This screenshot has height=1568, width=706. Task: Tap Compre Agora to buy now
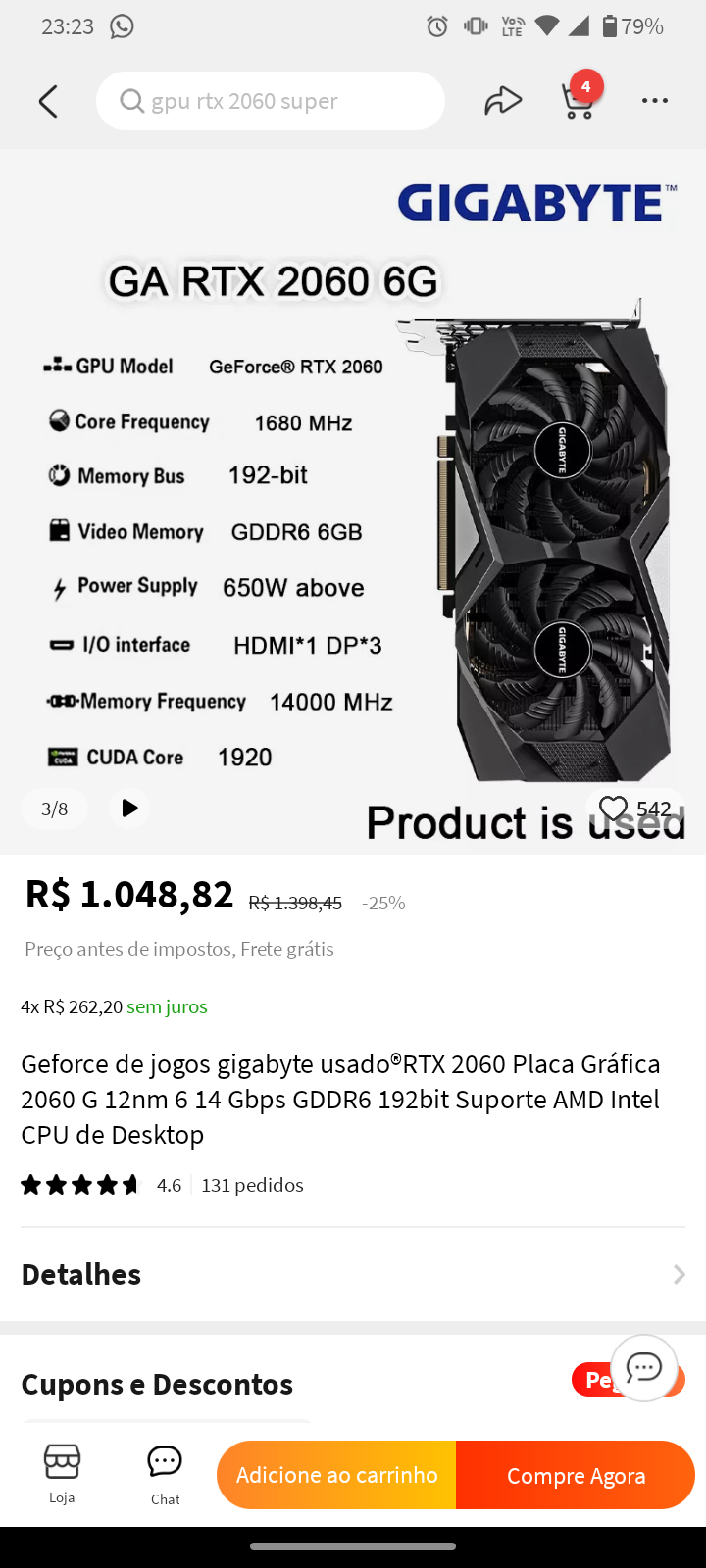point(576,1475)
